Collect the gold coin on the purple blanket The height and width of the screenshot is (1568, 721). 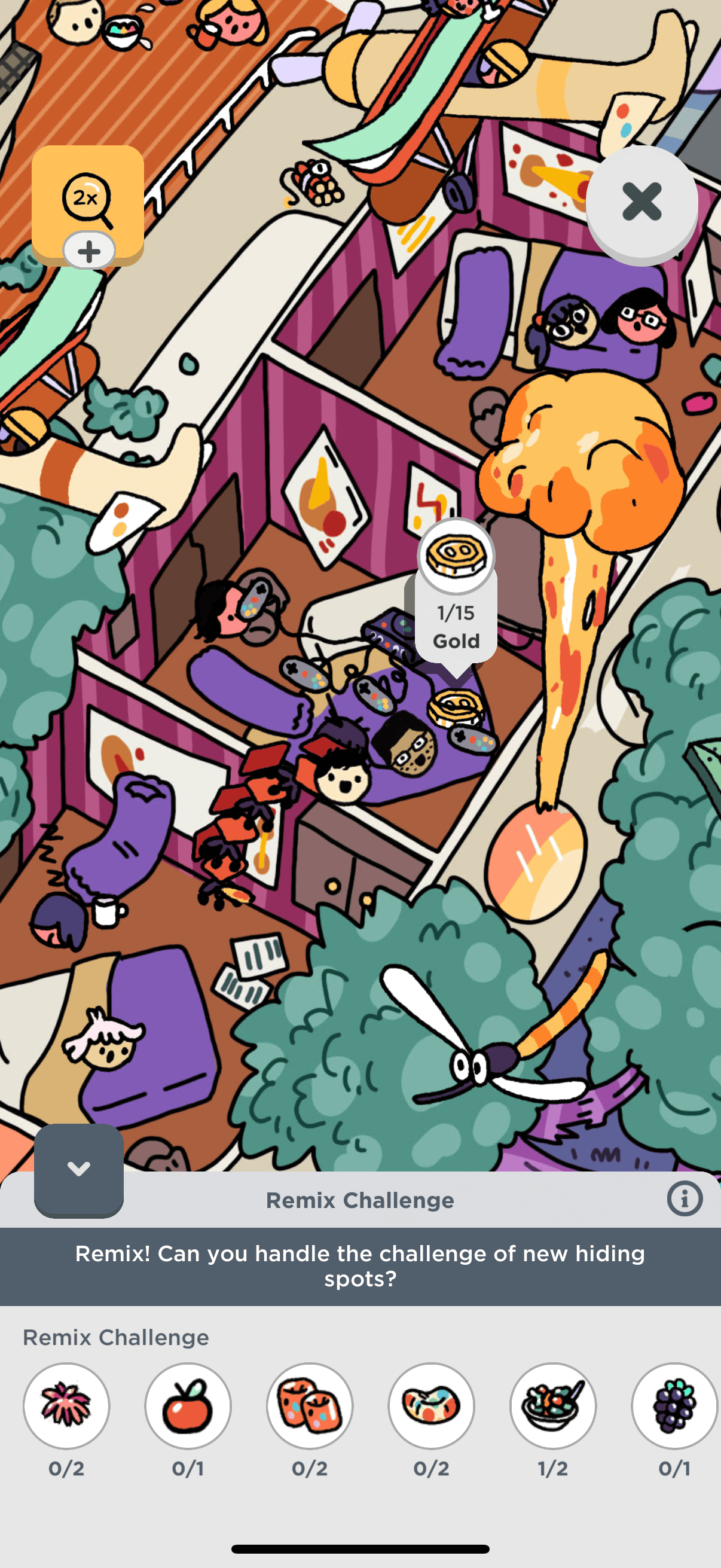[x=455, y=709]
